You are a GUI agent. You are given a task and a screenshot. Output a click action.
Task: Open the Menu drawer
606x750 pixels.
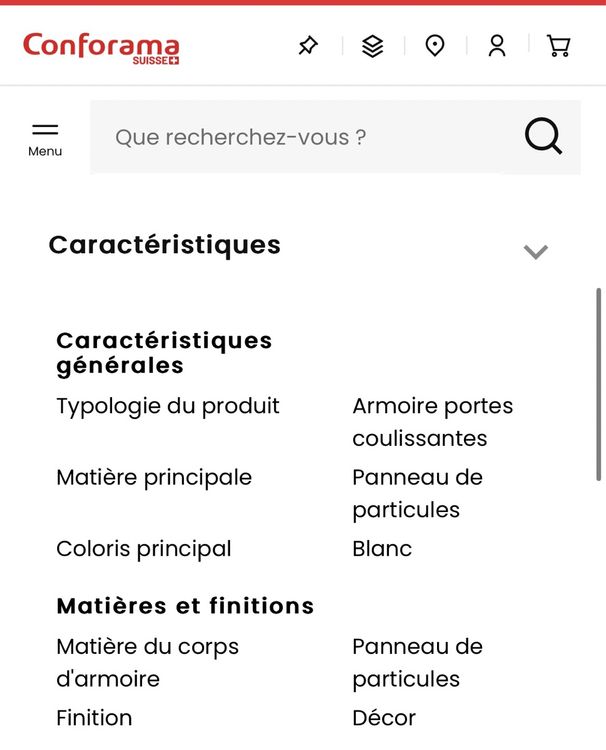[x=45, y=138]
